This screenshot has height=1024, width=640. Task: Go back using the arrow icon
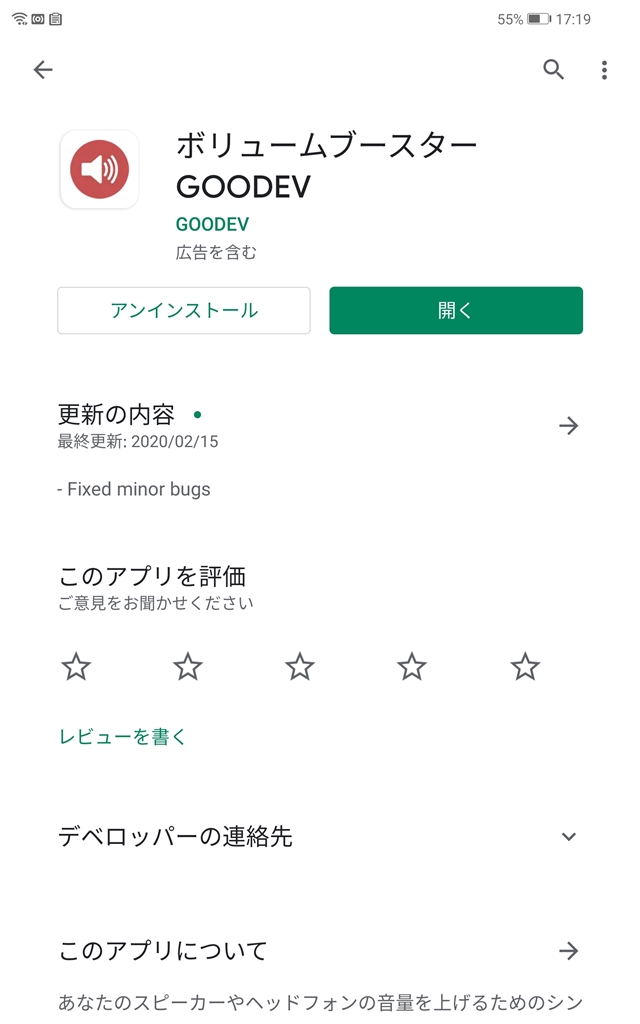pyautogui.click(x=42, y=69)
